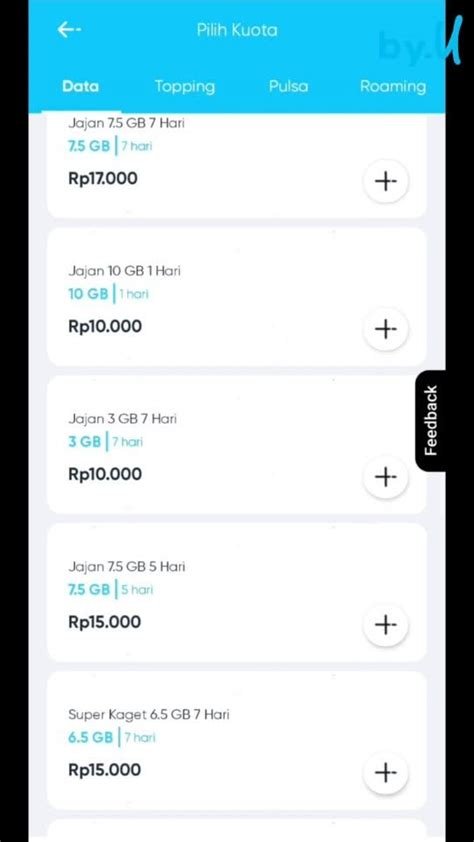Select the Roaming tab
This screenshot has height=842, width=474.
click(x=393, y=86)
